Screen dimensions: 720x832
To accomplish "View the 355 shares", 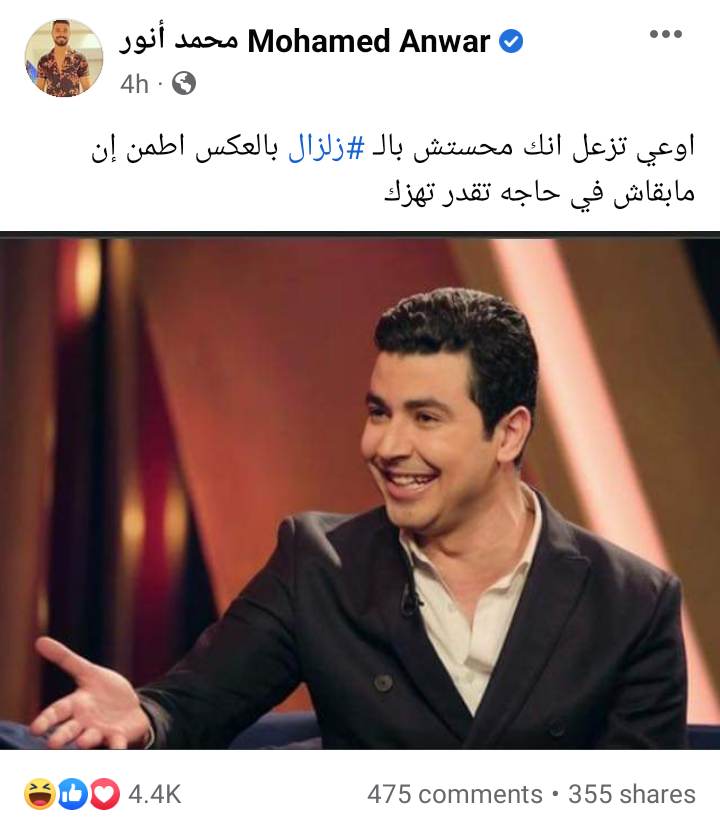I will click(x=631, y=795).
